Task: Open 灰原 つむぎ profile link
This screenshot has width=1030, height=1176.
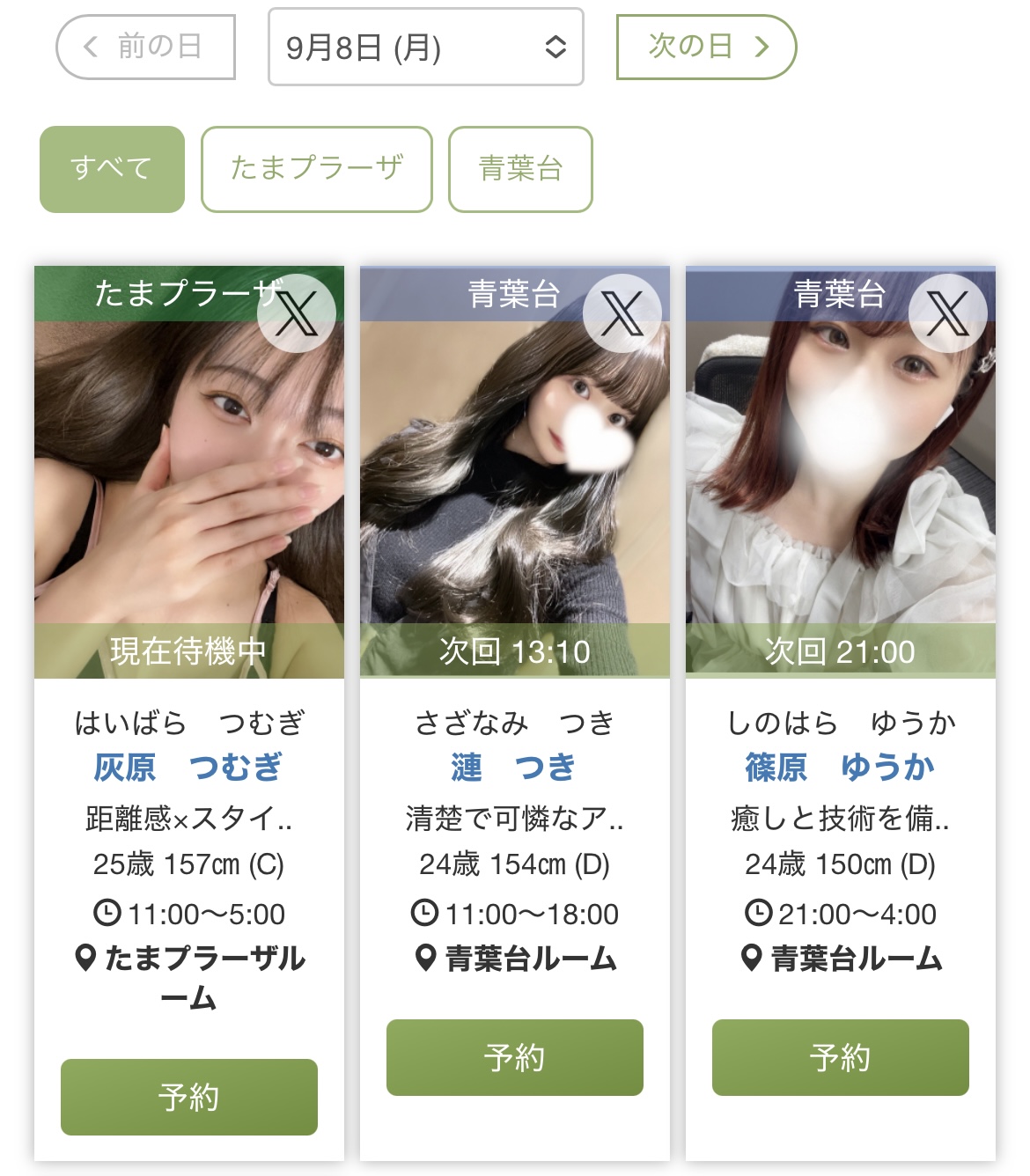Action: point(188,767)
